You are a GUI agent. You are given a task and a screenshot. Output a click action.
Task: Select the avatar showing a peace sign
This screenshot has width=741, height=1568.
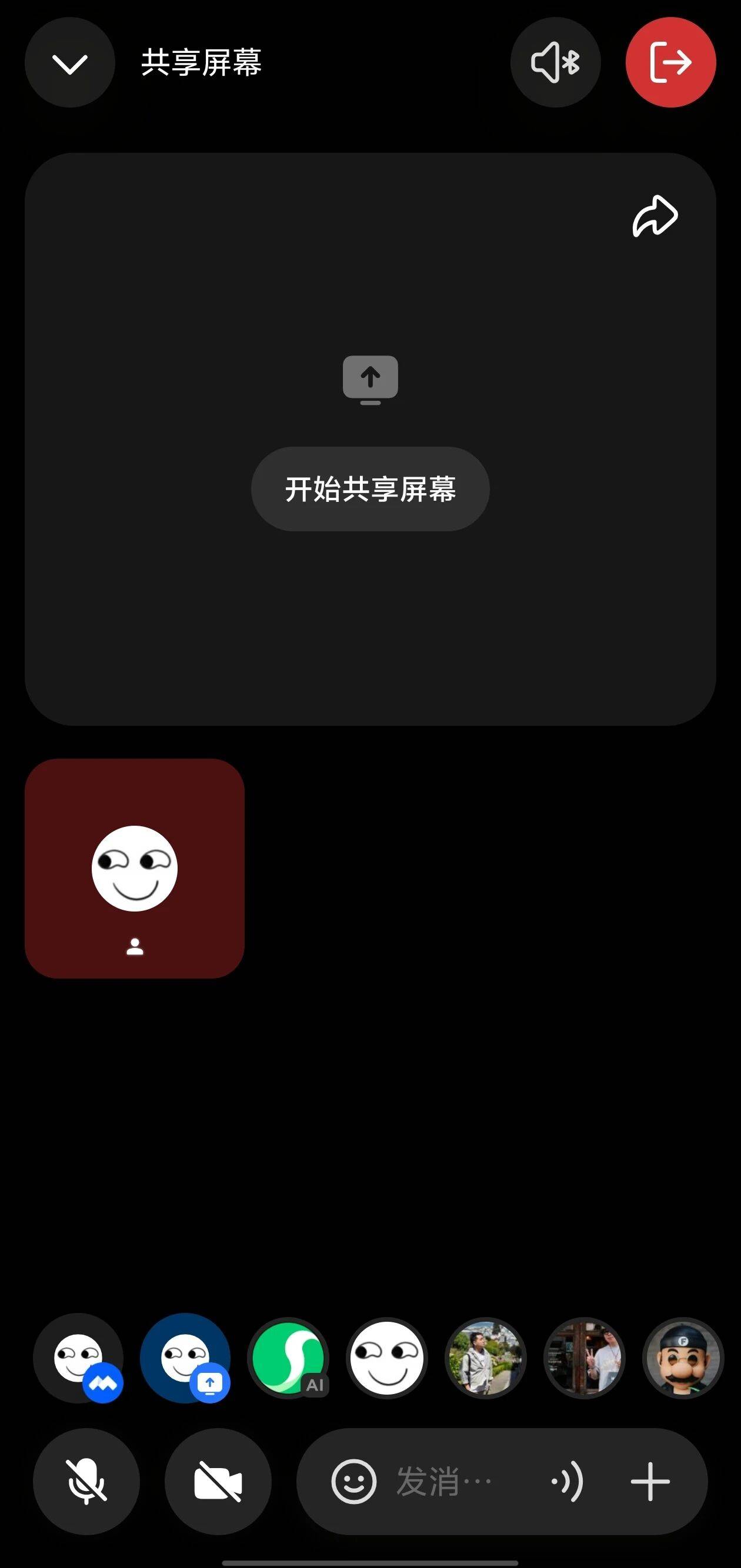(584, 1358)
